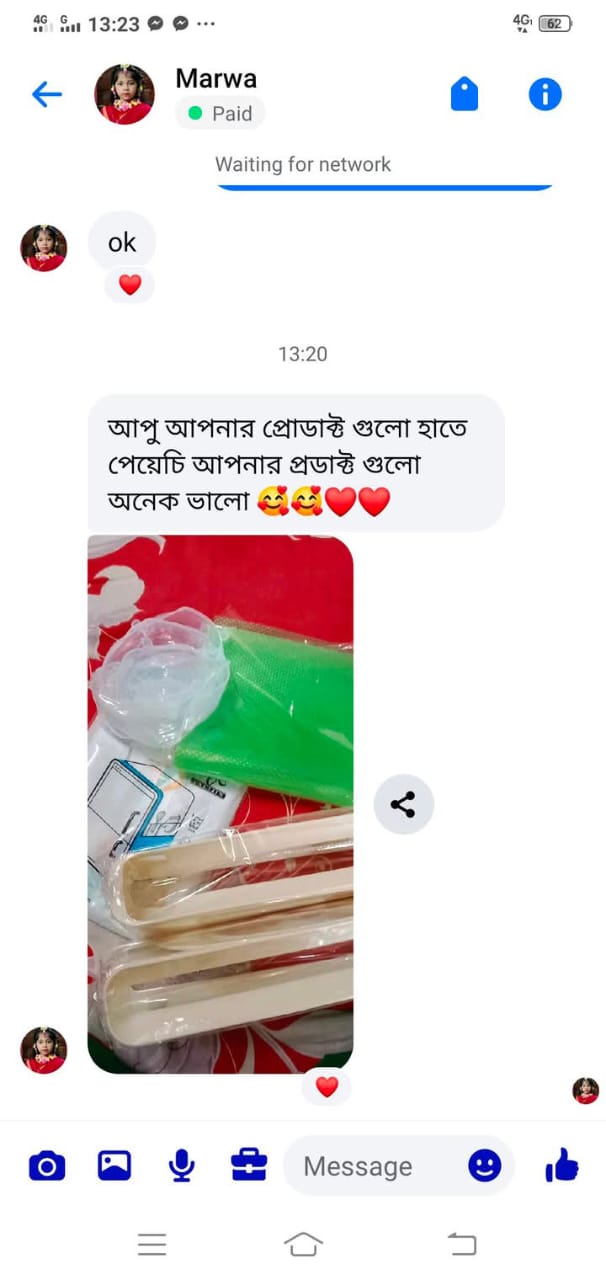
Task: Open the camera to take photo
Action: tap(47, 1165)
